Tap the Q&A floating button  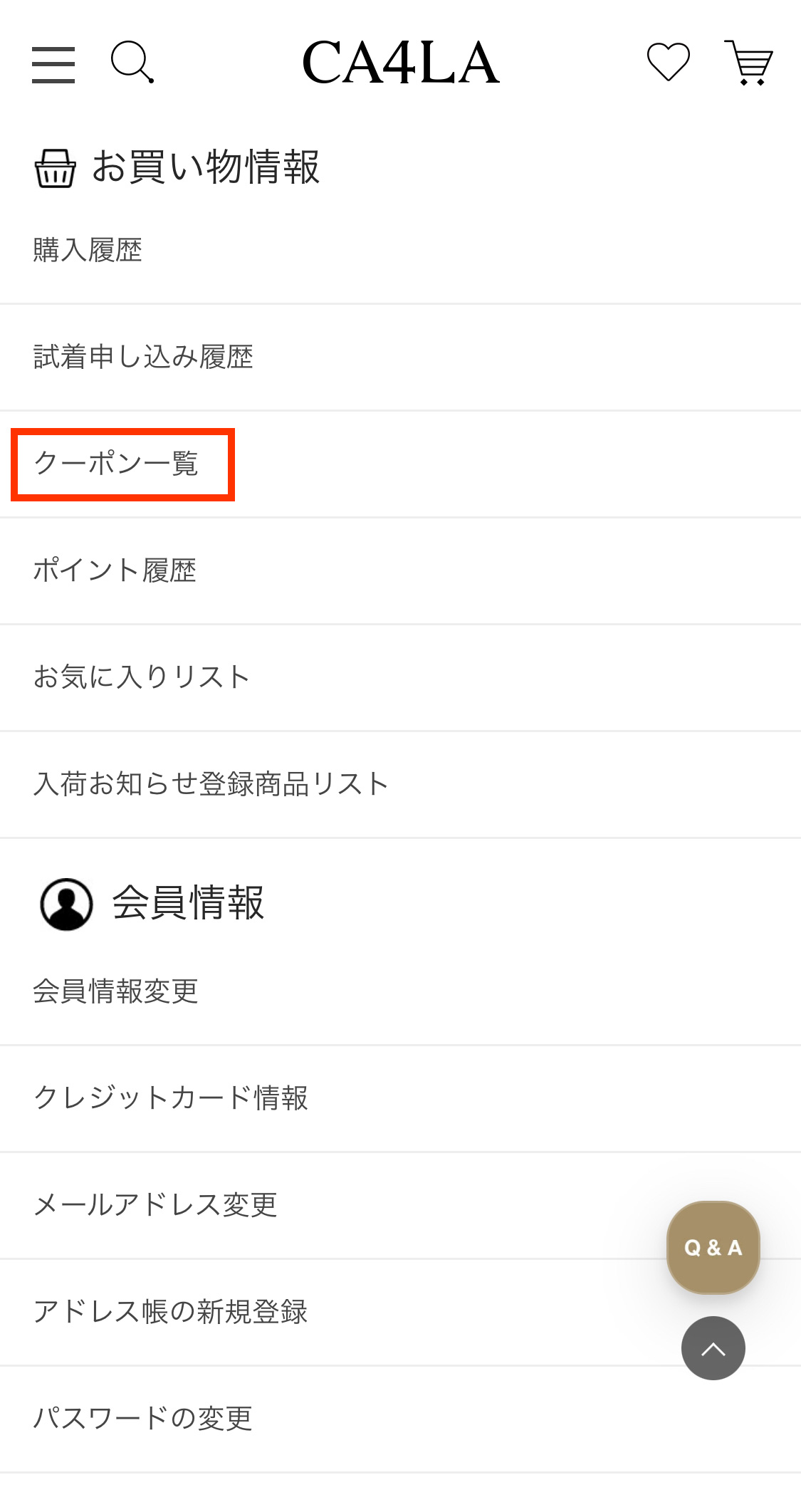(x=713, y=1248)
